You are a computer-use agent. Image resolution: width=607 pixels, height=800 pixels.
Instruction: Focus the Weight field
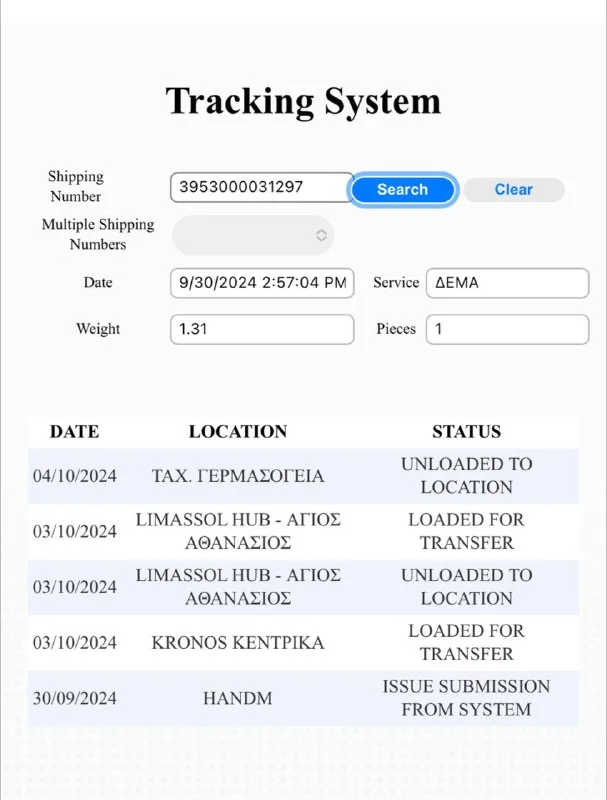pos(262,329)
